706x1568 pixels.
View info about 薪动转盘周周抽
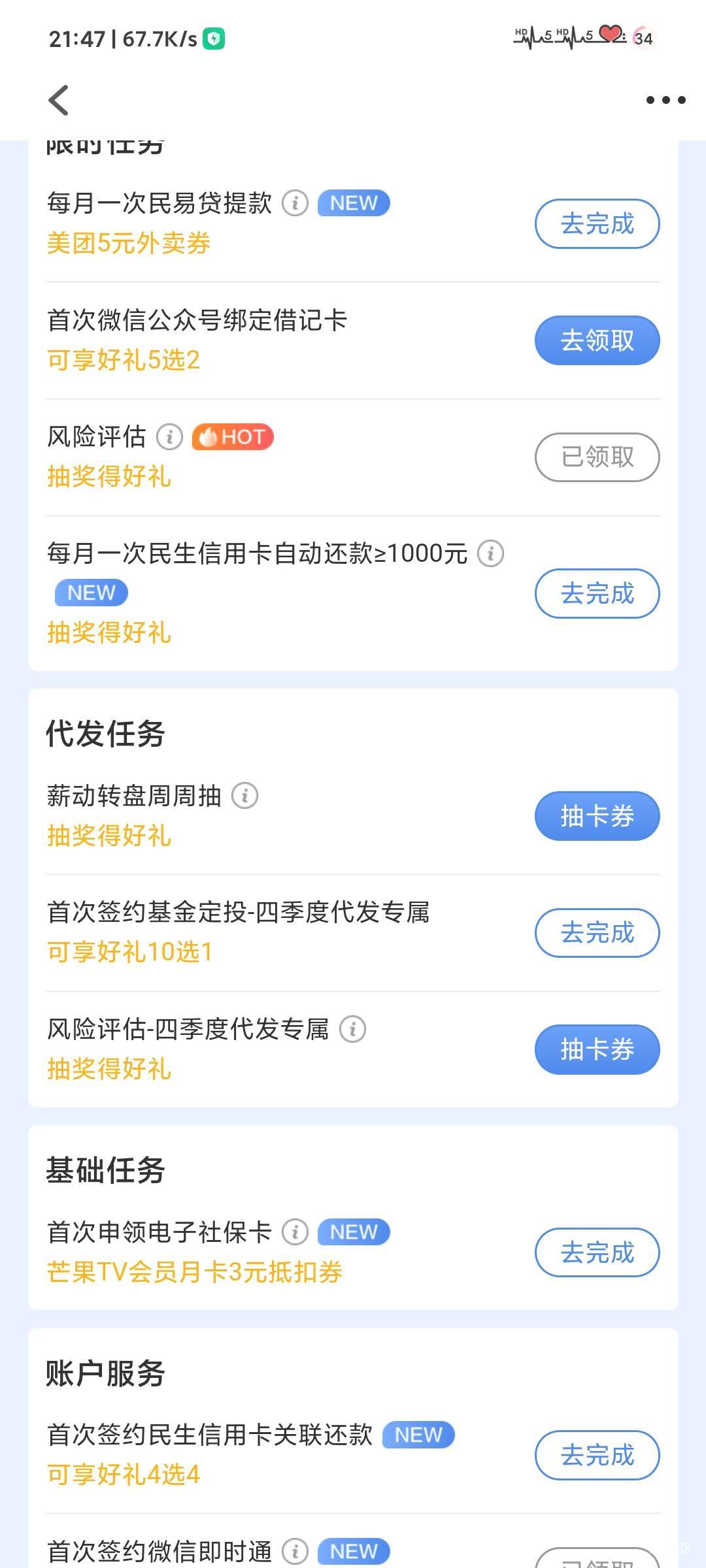245,796
